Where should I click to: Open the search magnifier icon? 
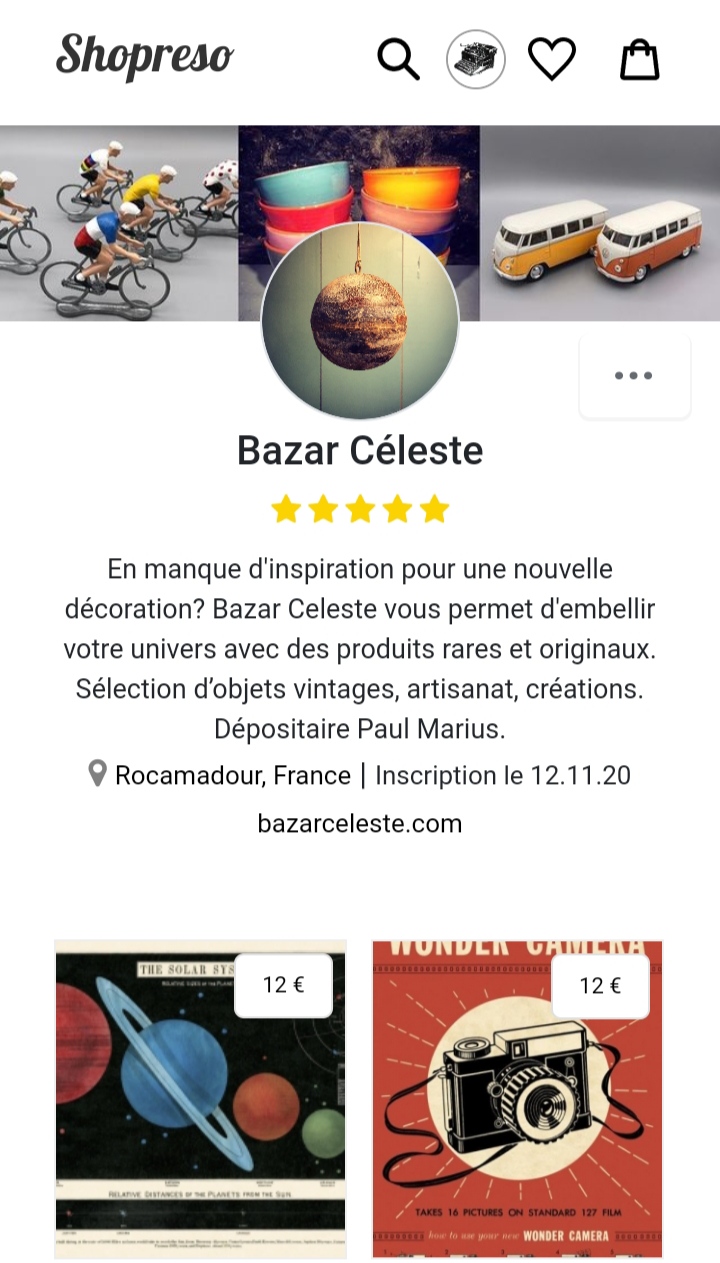coord(398,59)
